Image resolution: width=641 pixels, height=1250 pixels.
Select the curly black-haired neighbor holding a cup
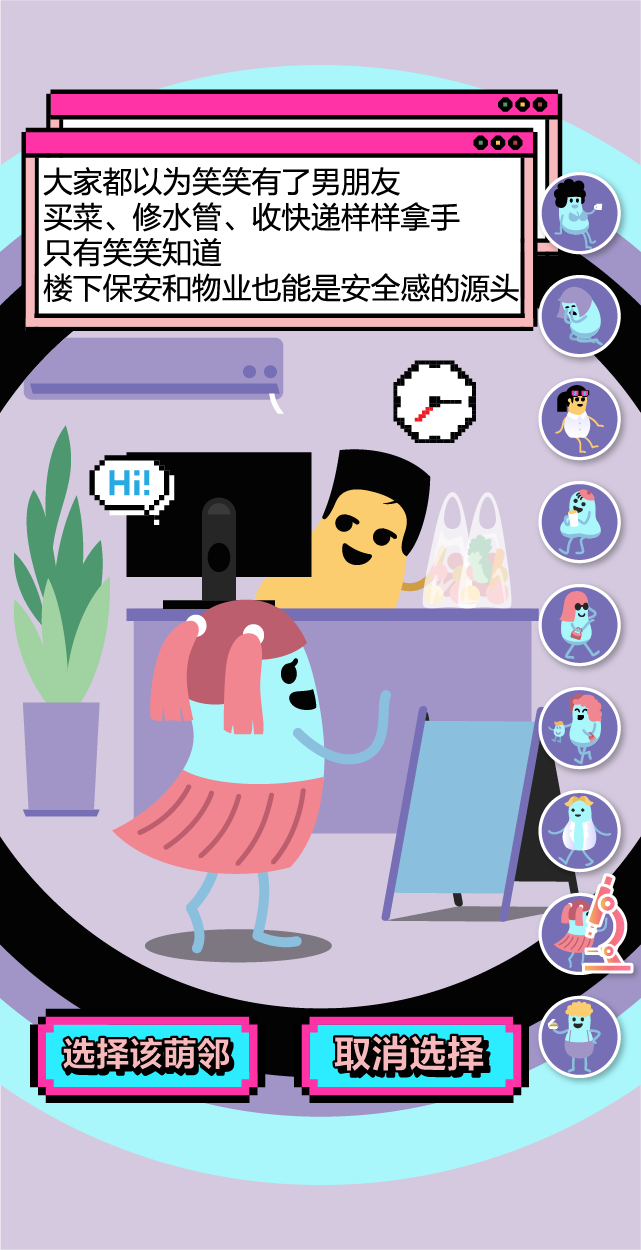[579, 213]
